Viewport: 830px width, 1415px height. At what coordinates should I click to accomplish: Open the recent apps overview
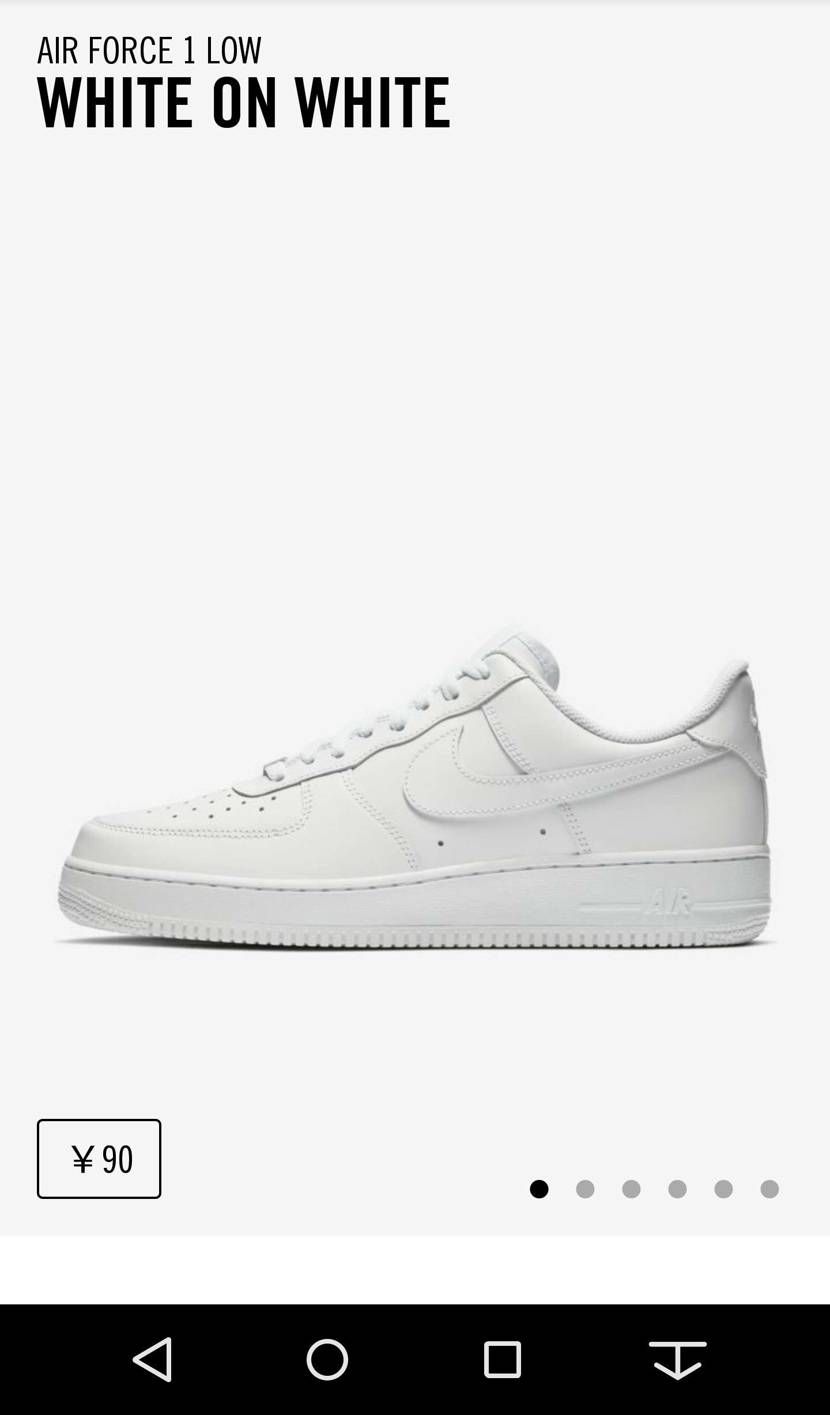point(502,1359)
